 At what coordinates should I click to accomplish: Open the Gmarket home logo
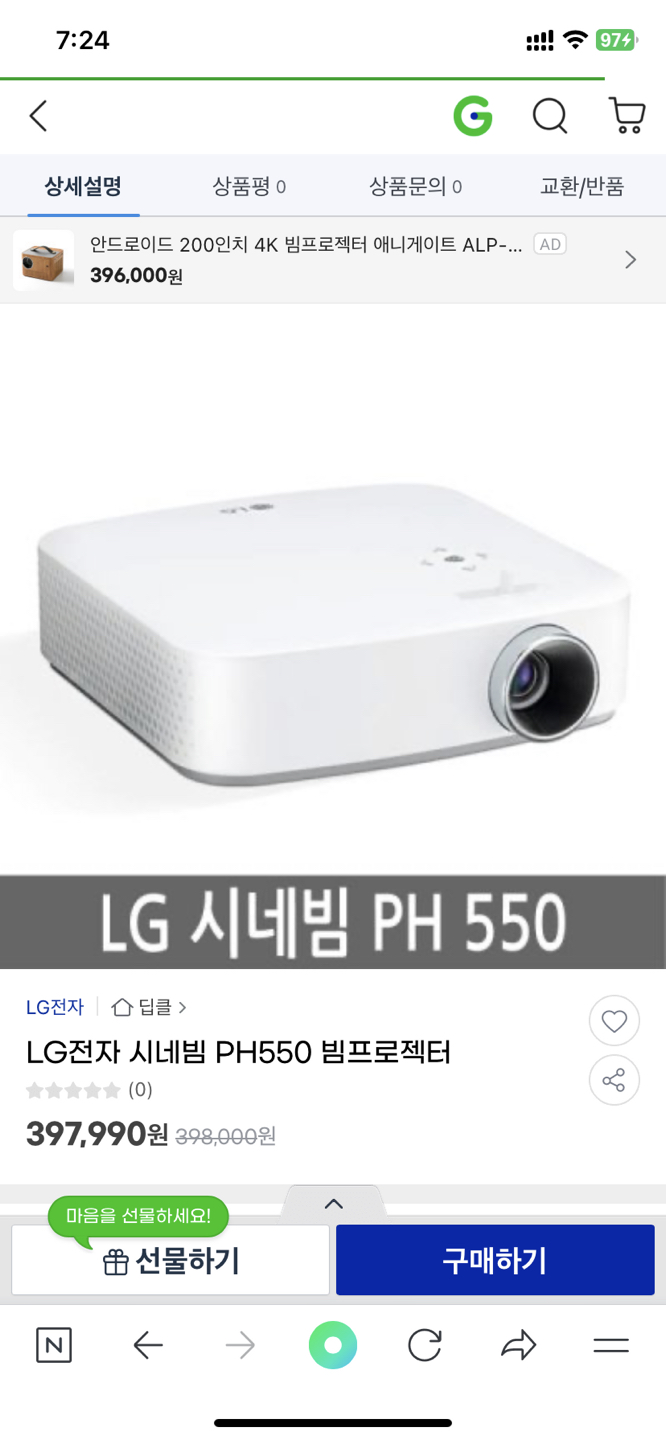point(472,117)
